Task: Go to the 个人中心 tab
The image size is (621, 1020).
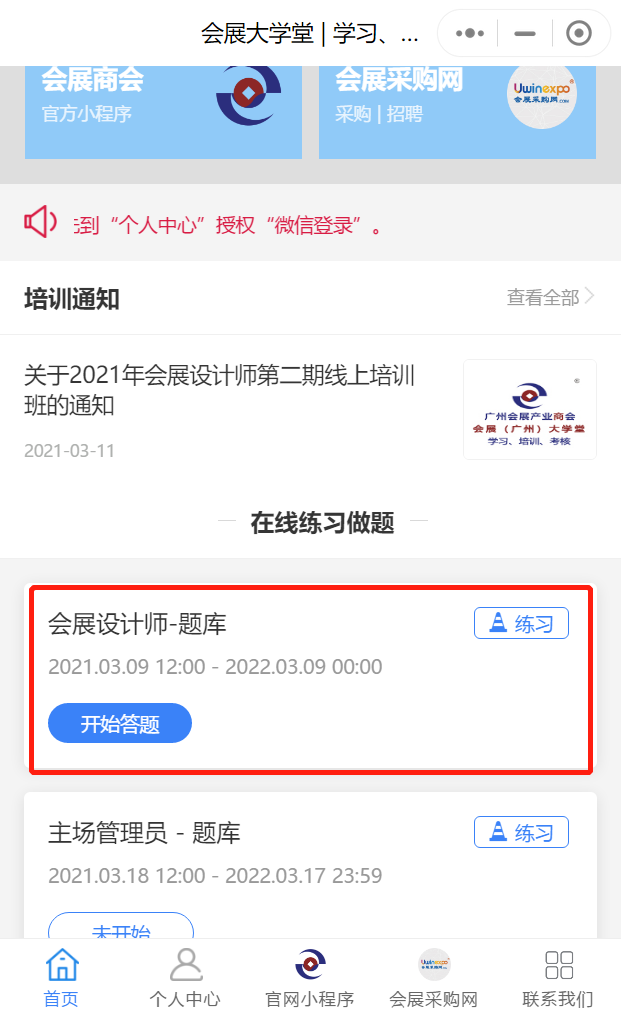Action: [186, 978]
